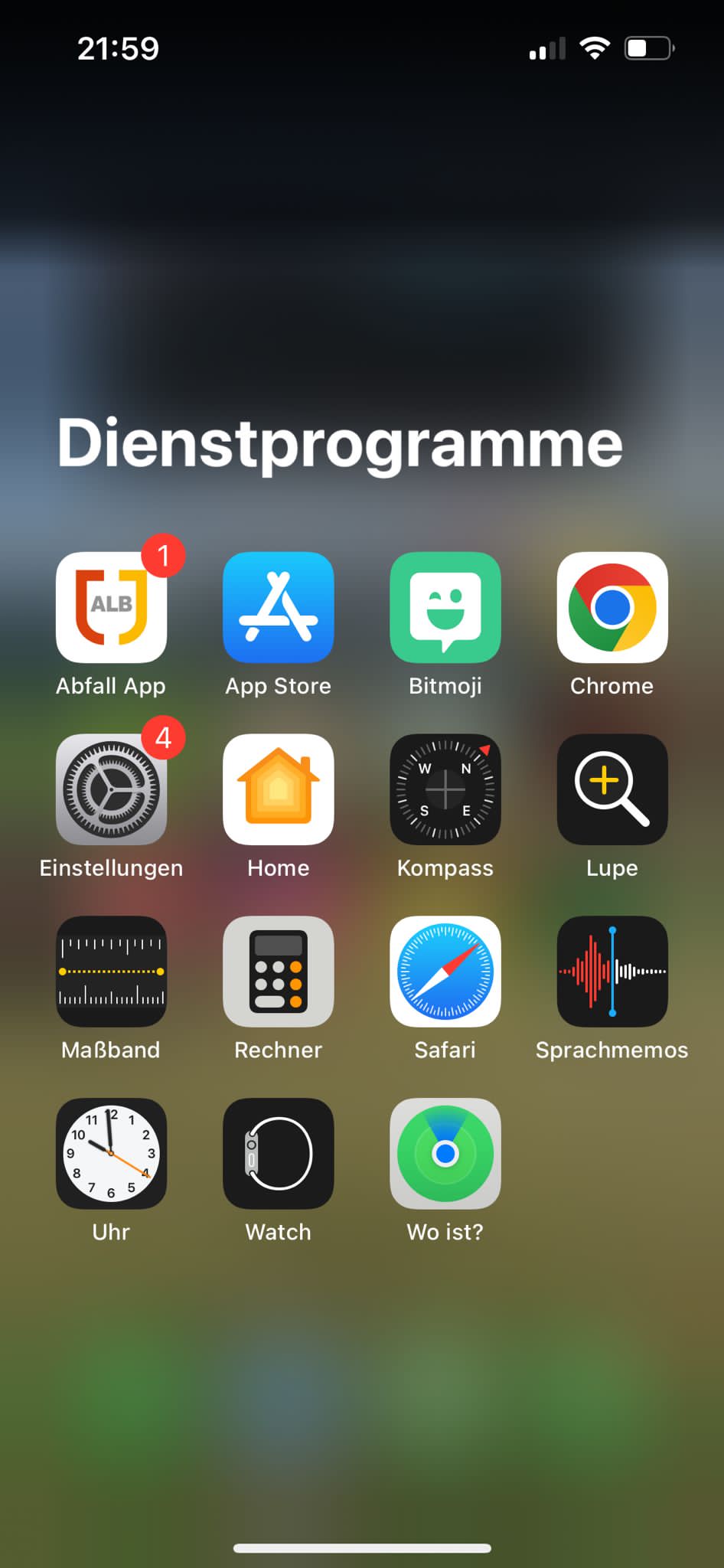Open the Bitmoji app
Screen dimensions: 724x1568
(x=445, y=607)
